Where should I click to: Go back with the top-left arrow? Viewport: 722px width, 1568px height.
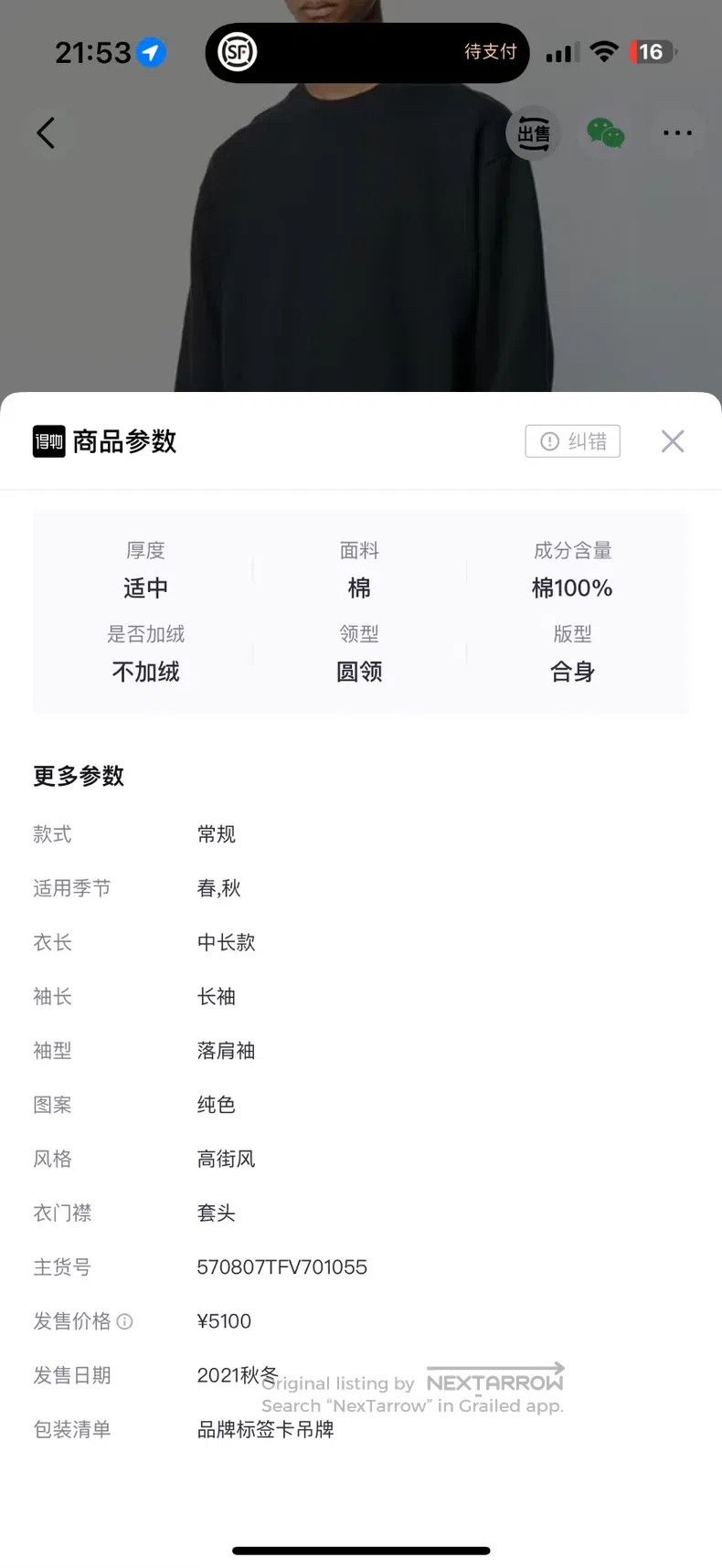click(46, 133)
